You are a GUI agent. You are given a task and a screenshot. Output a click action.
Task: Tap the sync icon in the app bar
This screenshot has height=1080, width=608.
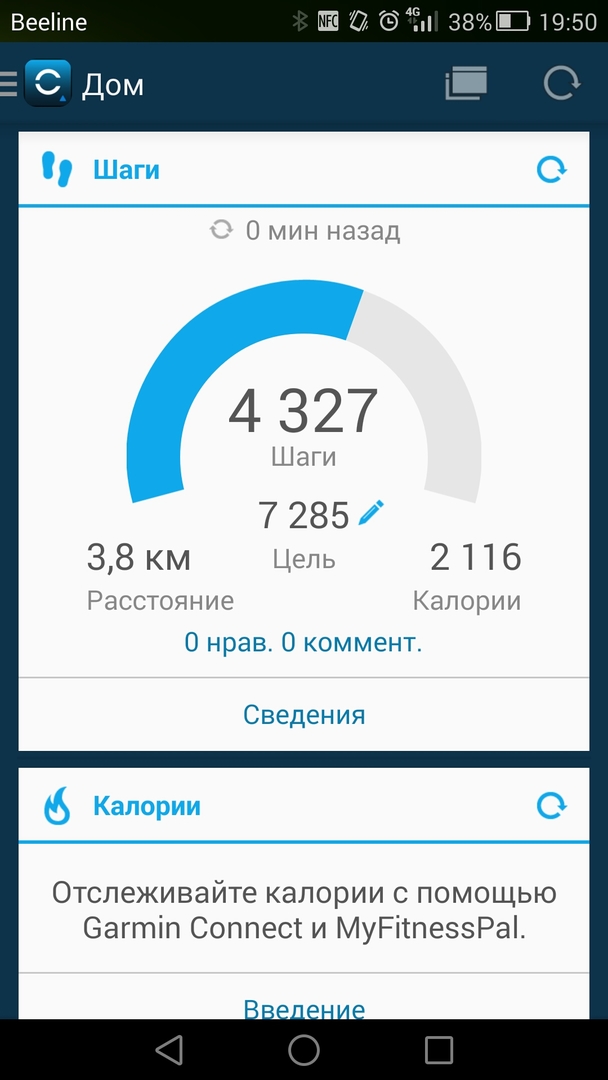562,84
